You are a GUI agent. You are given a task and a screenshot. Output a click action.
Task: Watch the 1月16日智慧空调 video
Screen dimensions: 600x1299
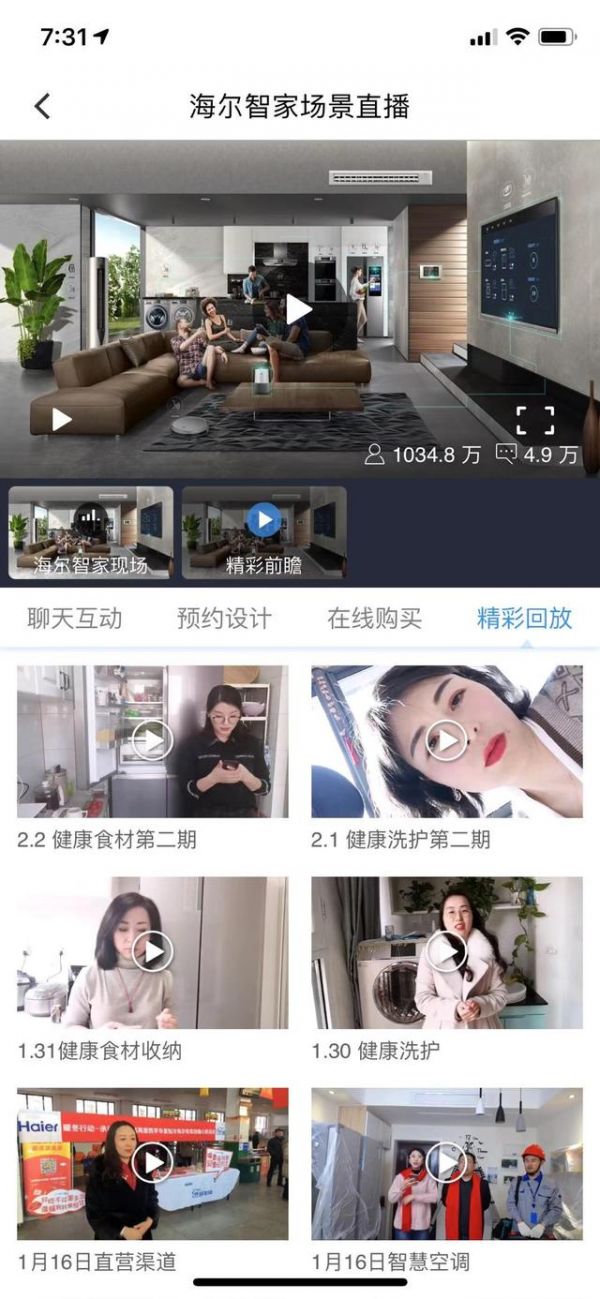coord(446,1163)
